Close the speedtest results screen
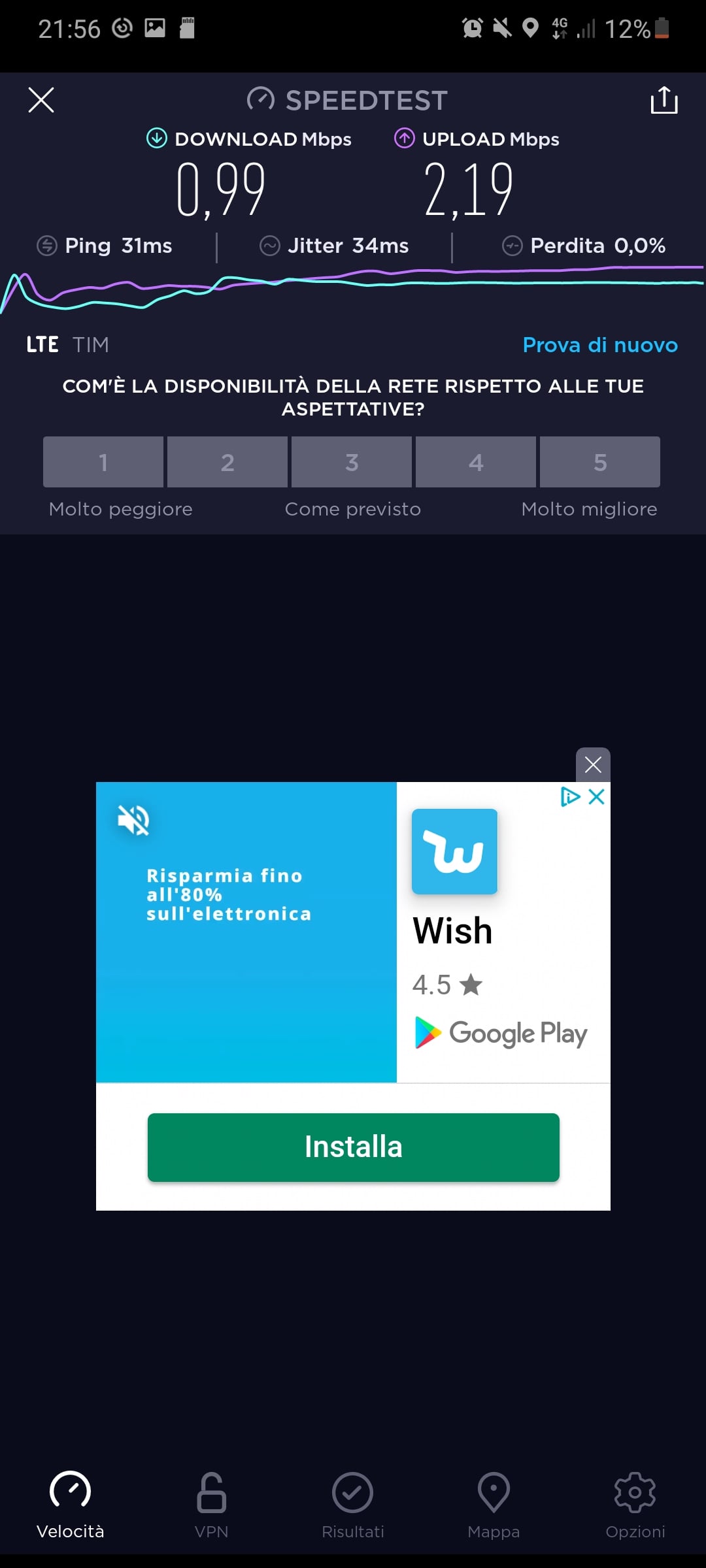706x1568 pixels. (41, 100)
